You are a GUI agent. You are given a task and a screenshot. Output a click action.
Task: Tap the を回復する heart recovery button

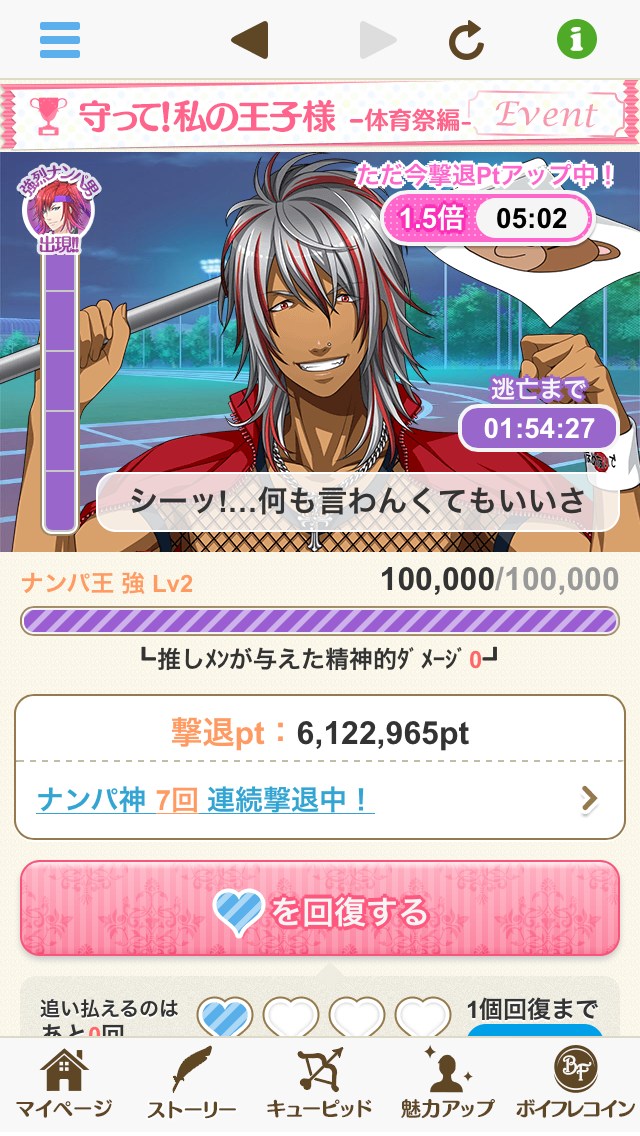point(320,909)
